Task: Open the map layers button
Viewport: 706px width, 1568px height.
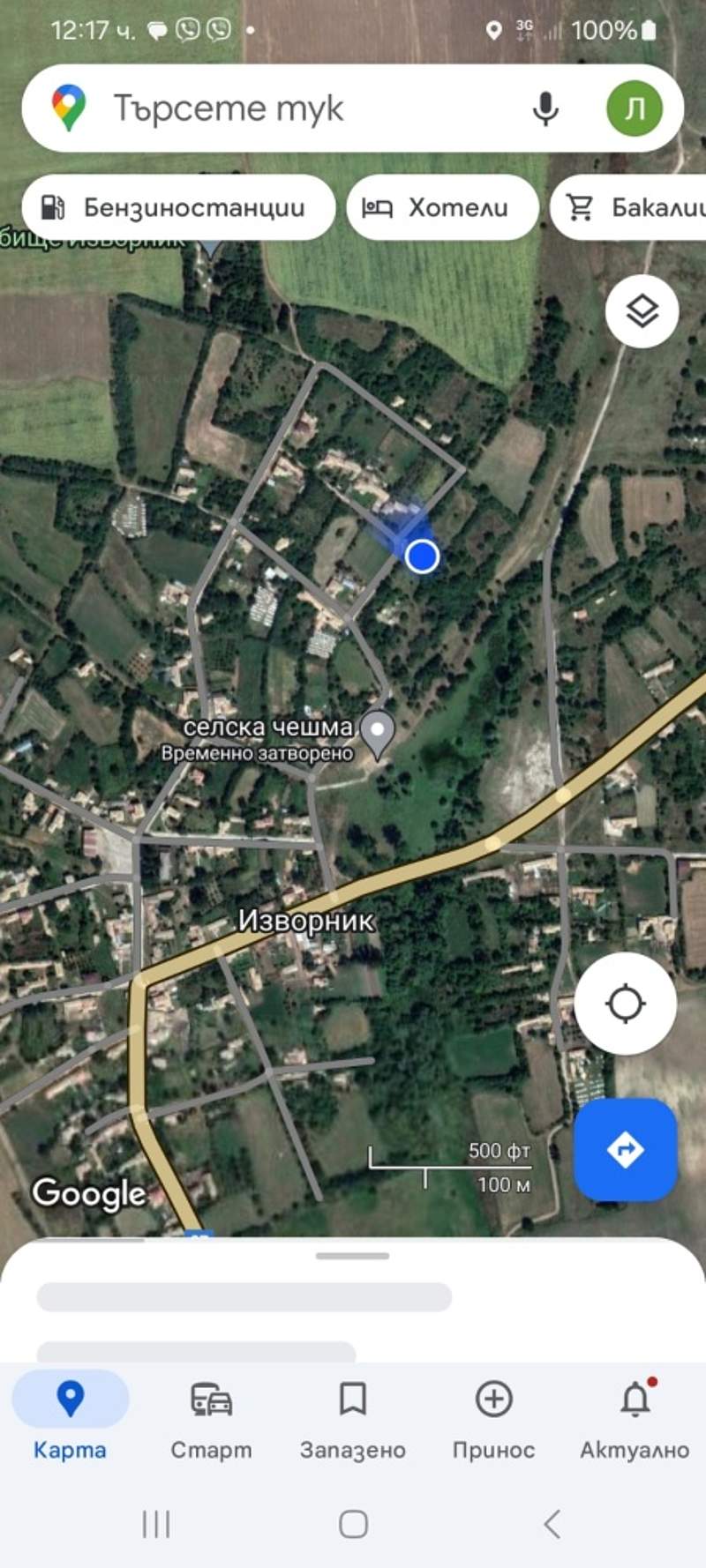Action: (642, 311)
